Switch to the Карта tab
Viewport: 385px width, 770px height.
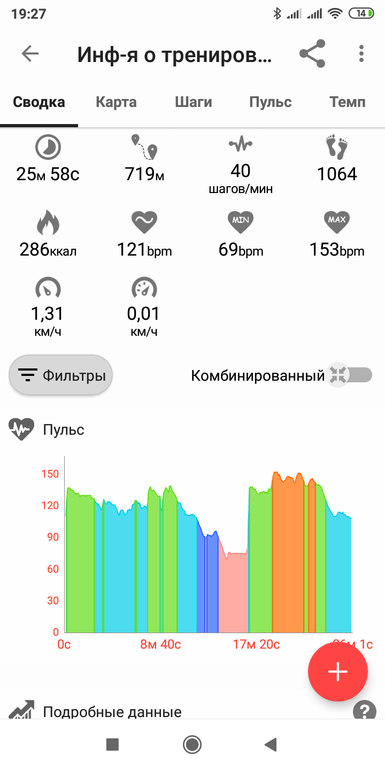[x=116, y=102]
